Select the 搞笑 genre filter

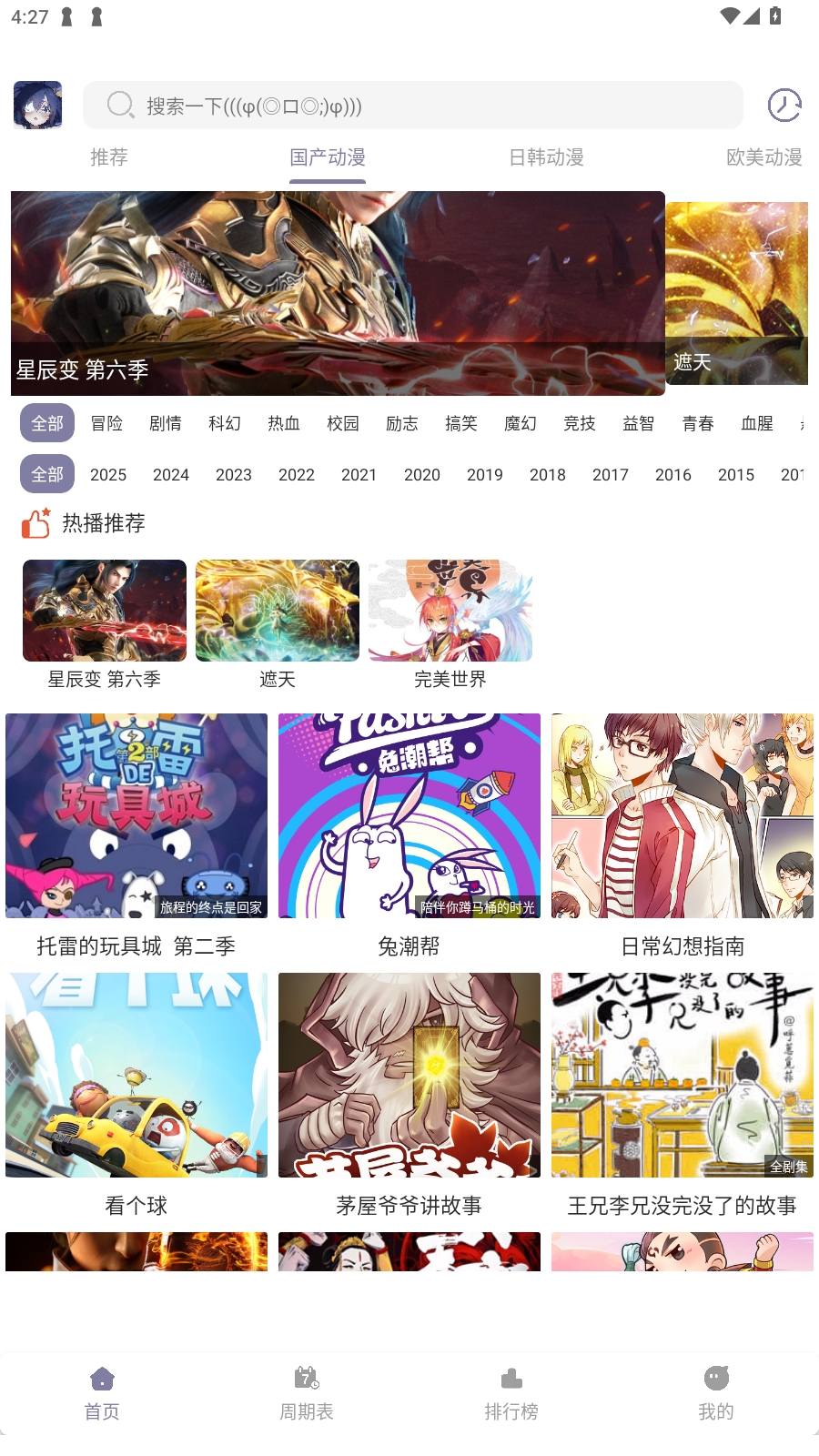tap(461, 422)
